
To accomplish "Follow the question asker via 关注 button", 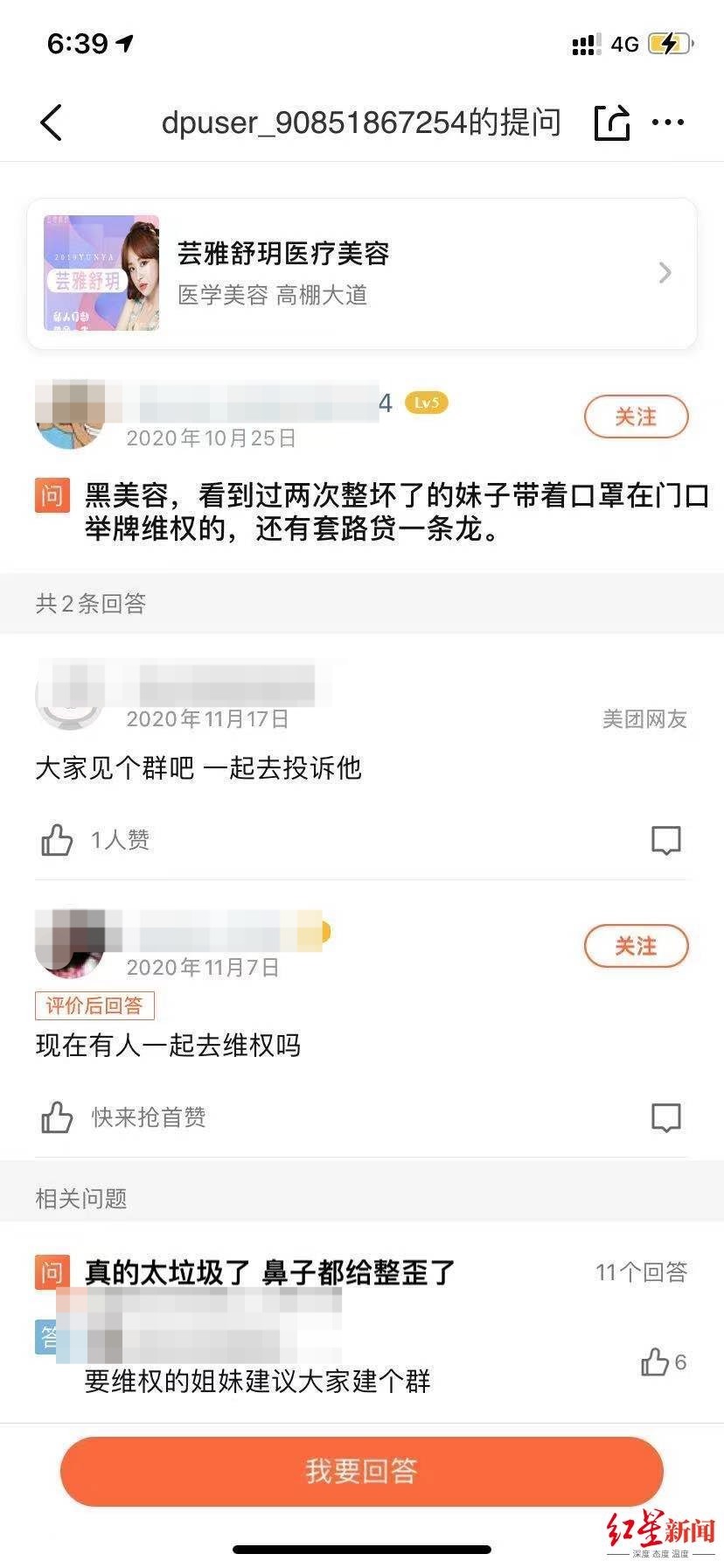I will tap(637, 417).
